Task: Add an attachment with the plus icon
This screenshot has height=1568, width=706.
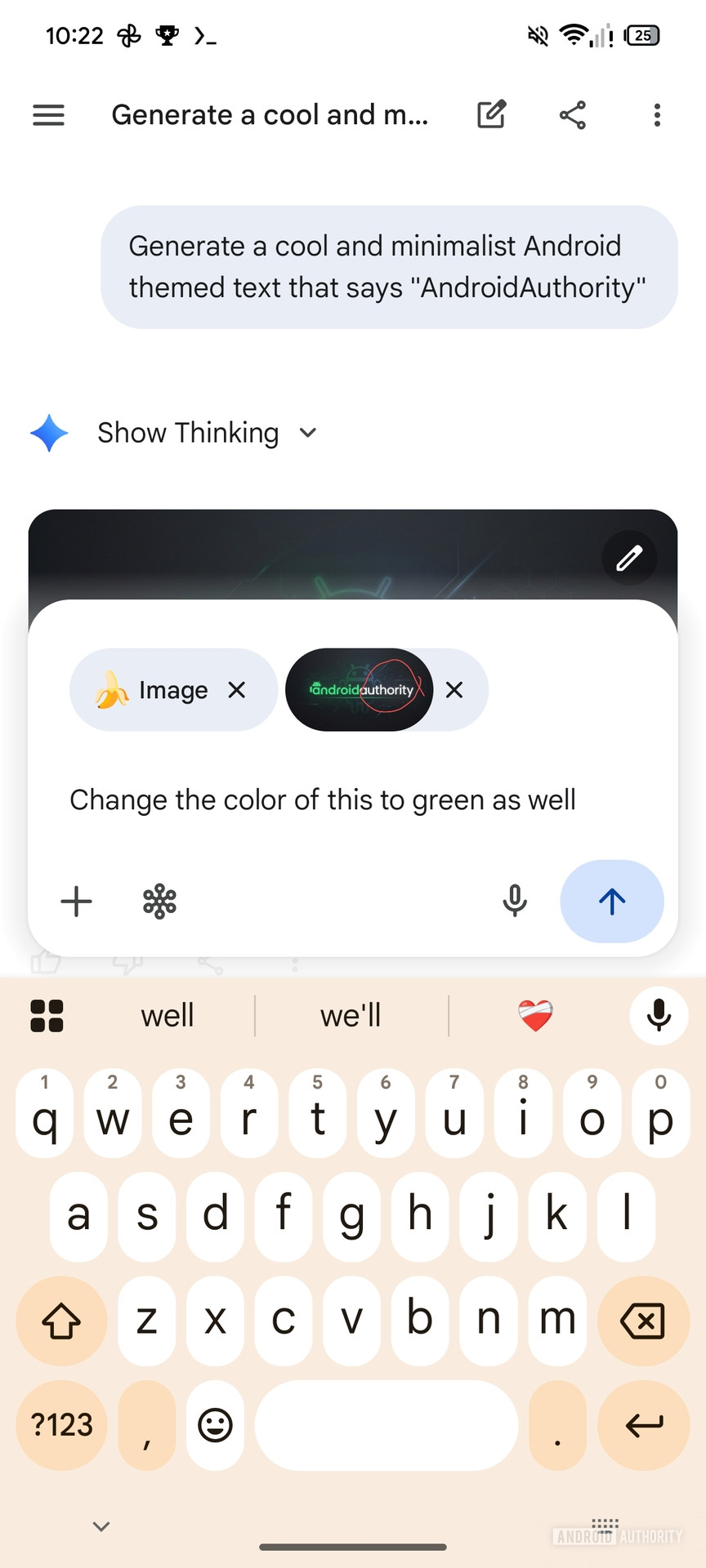Action: 76,902
